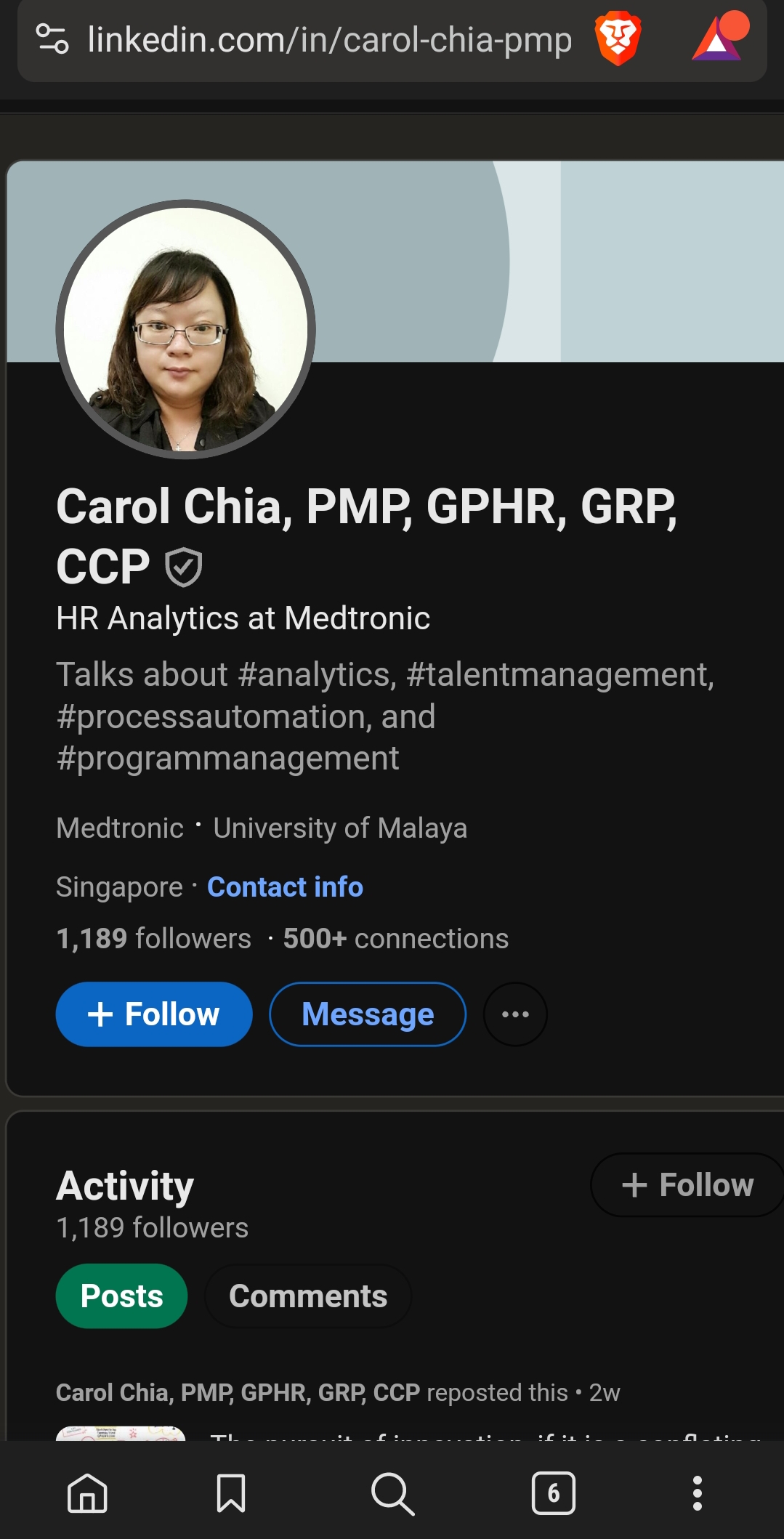Open site settings icon in address bar

pos(52,39)
